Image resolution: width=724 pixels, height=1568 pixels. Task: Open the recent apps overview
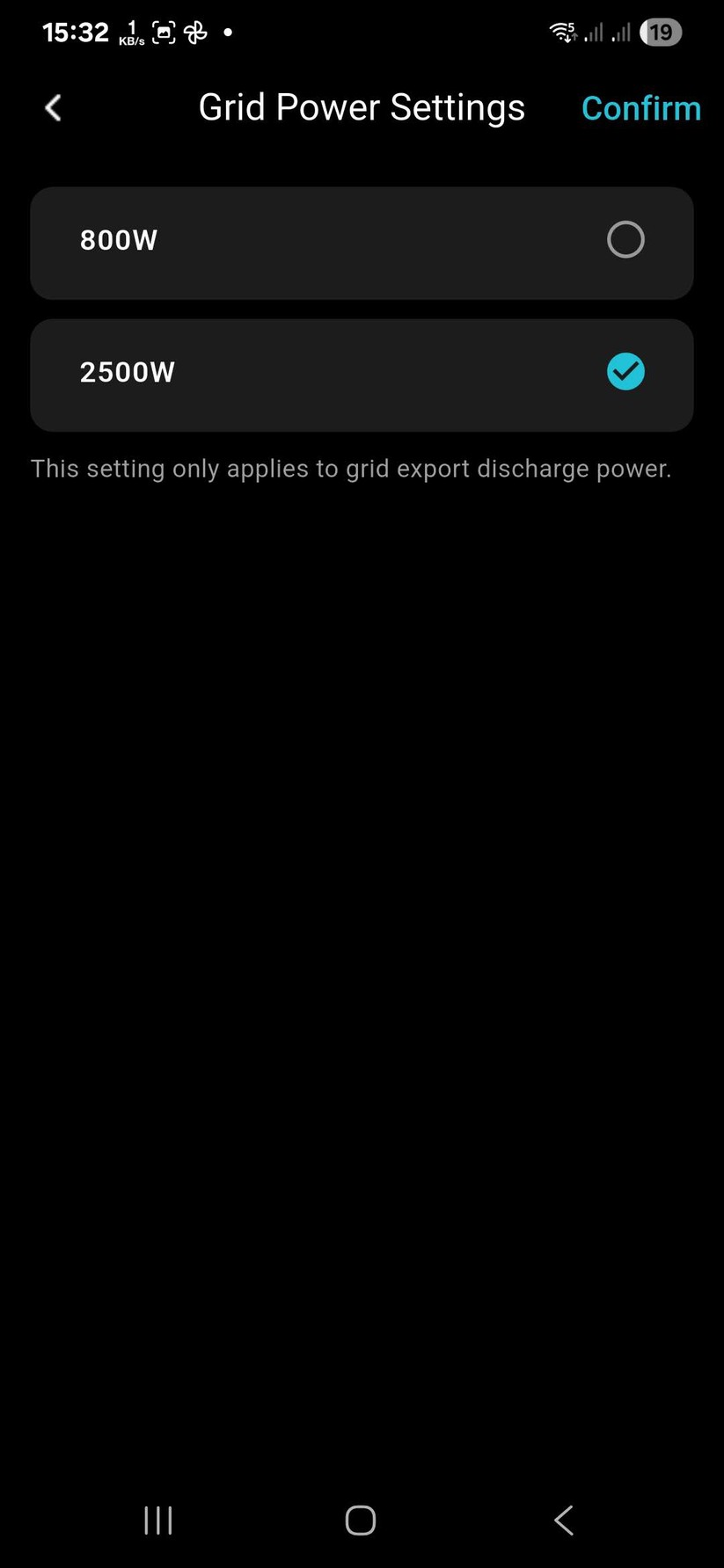(157, 1520)
